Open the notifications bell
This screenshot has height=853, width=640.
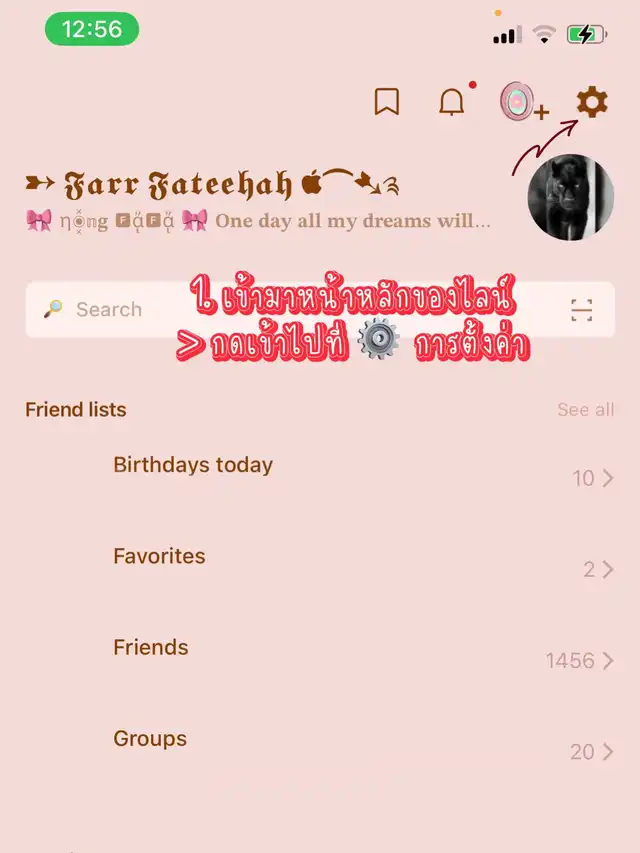click(452, 102)
